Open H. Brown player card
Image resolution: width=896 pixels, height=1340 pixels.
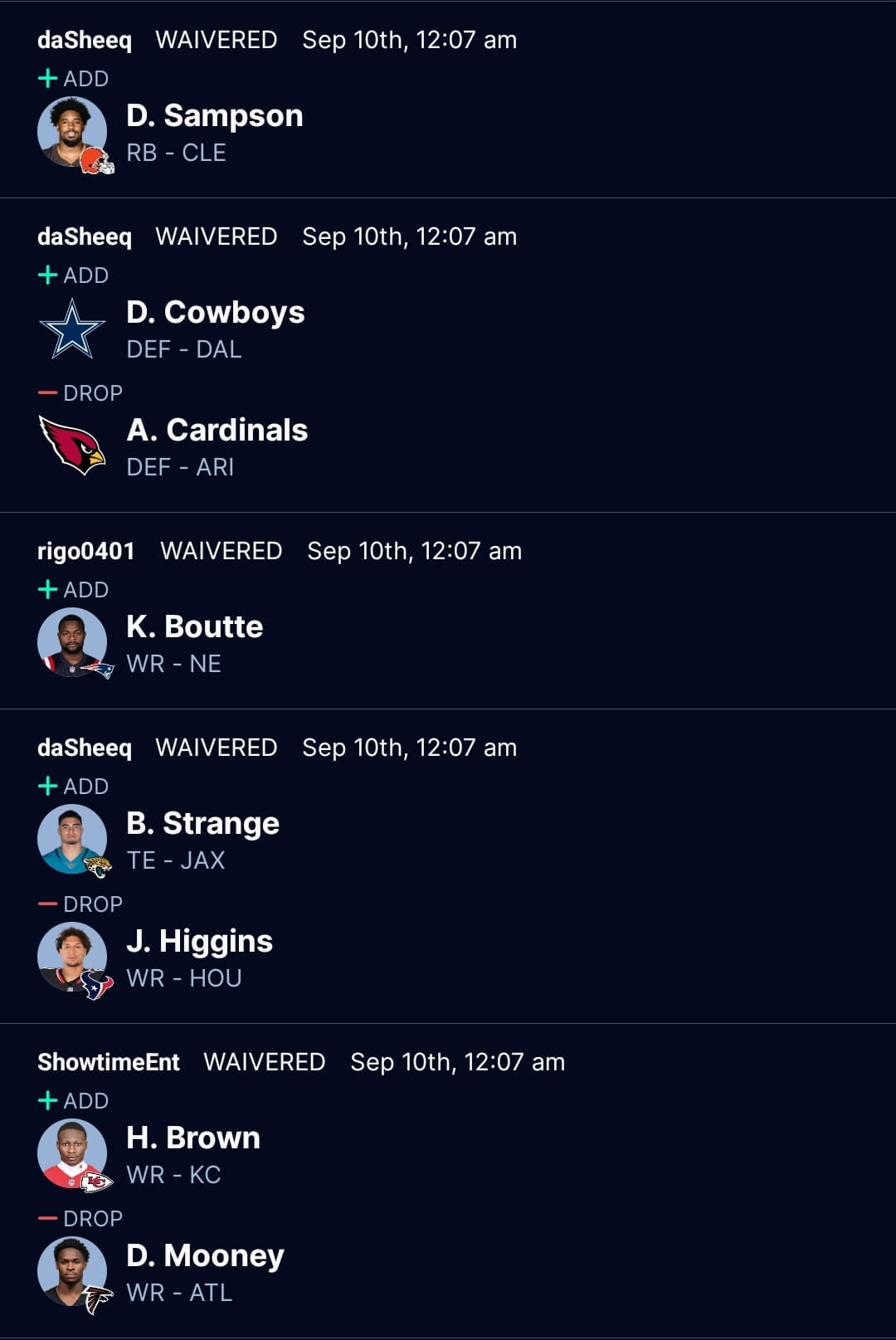(x=192, y=1139)
